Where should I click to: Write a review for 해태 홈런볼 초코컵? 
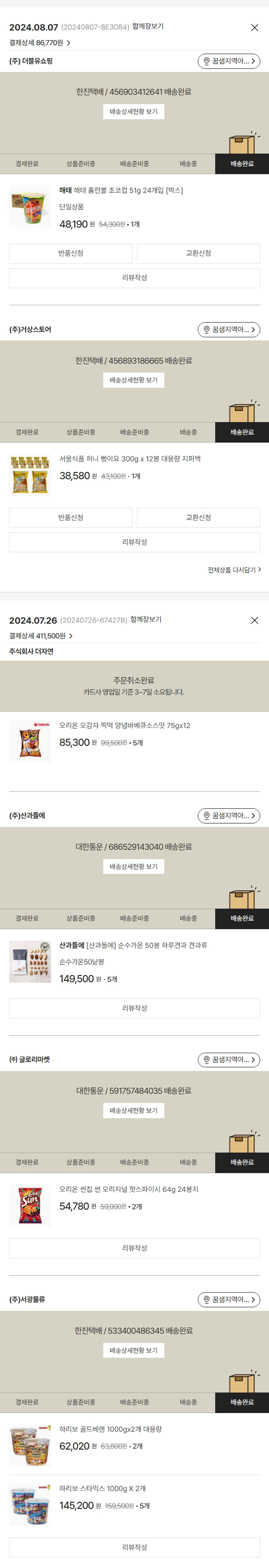tap(134, 278)
